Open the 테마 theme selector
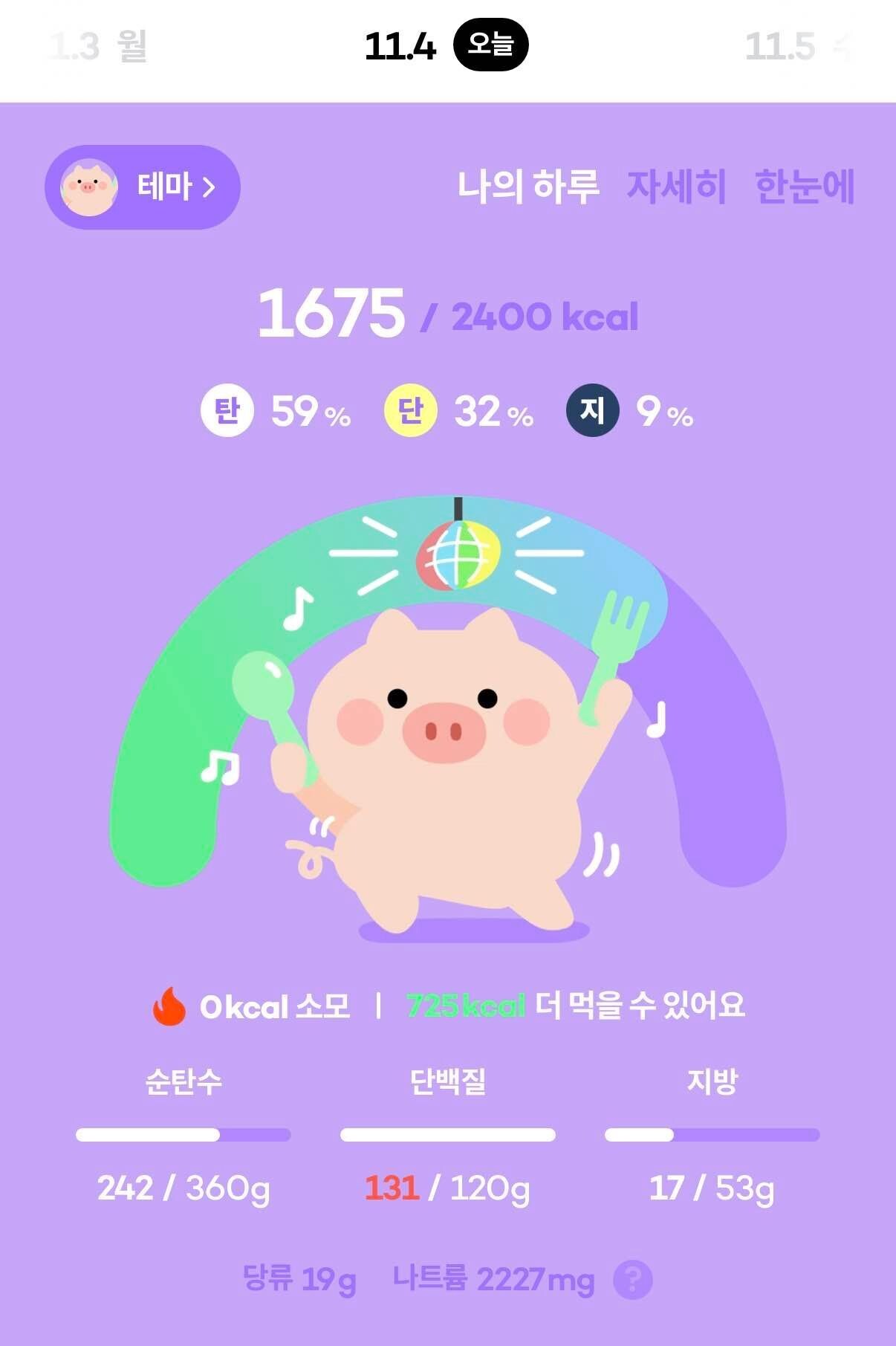Image resolution: width=896 pixels, height=1346 pixels. pyautogui.click(x=143, y=187)
